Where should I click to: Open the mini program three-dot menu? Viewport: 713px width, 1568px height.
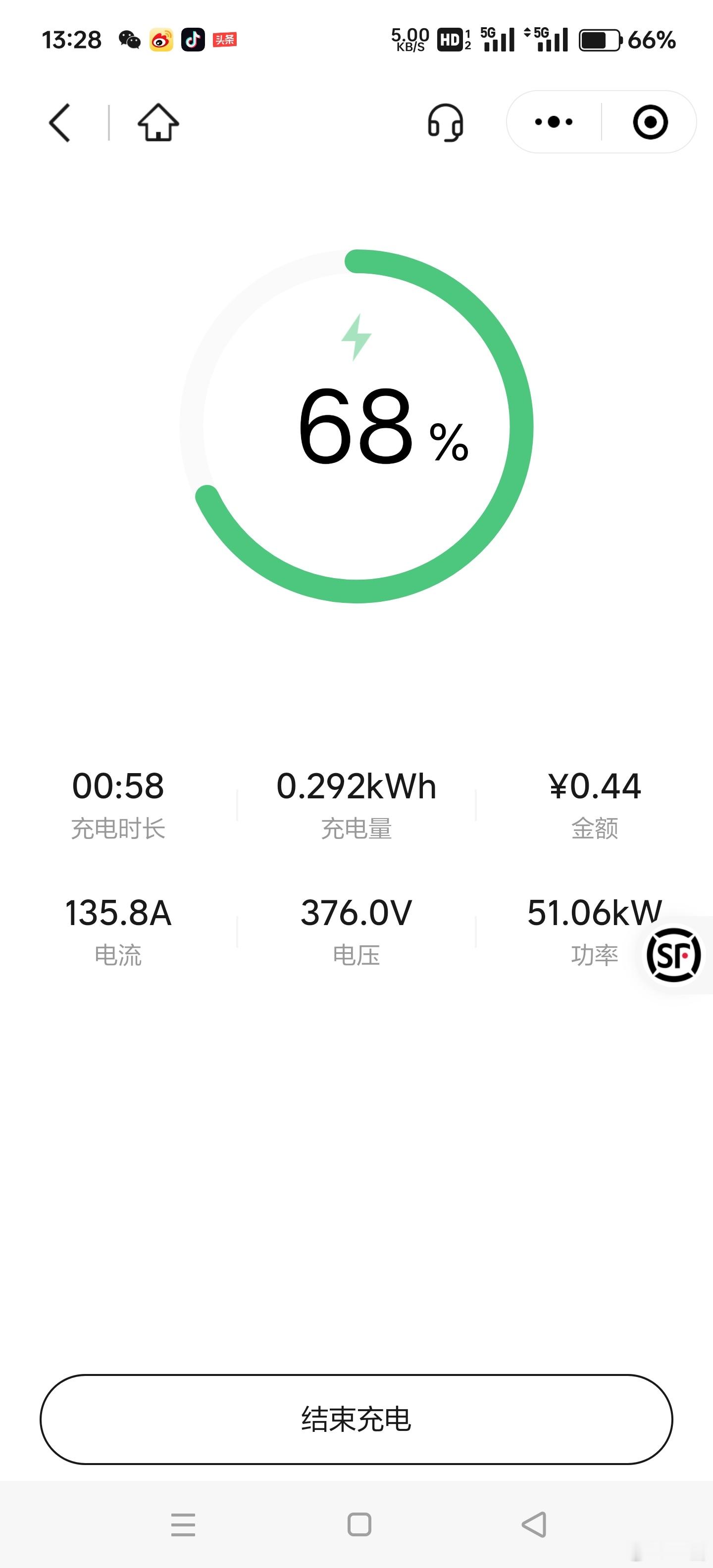pyautogui.click(x=554, y=122)
